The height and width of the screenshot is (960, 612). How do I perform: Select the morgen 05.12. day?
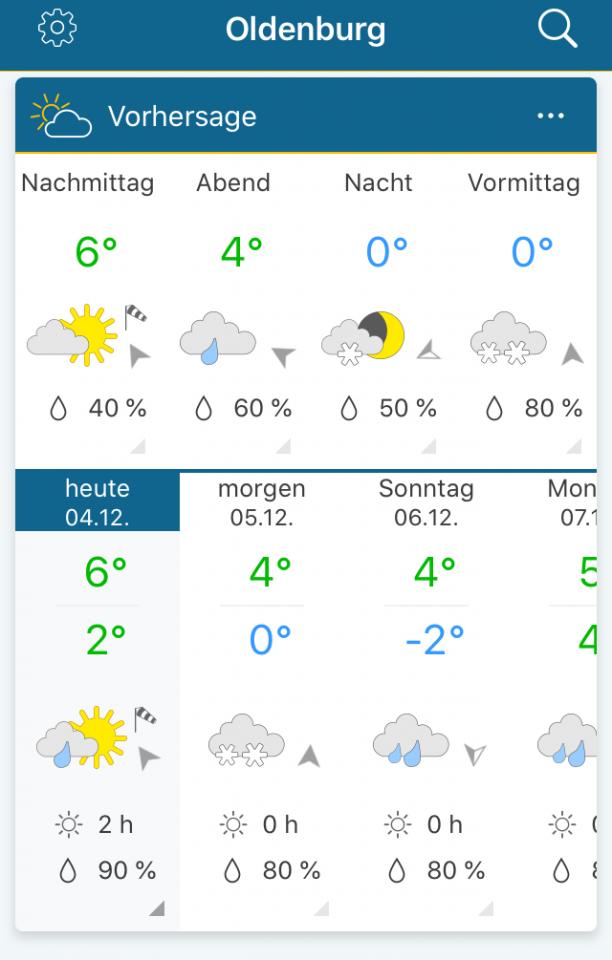261,502
